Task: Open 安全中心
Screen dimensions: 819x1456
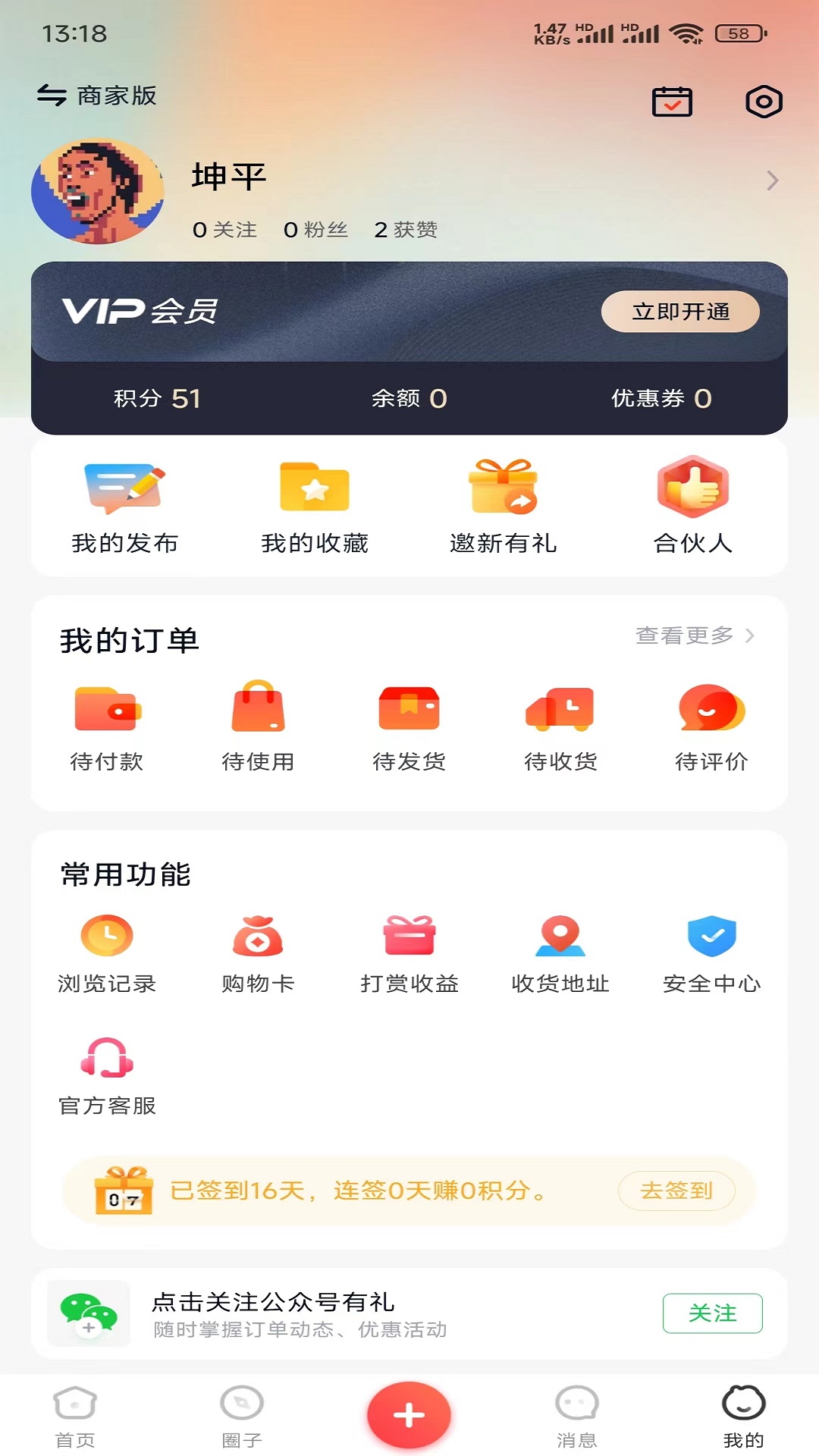Action: point(711,954)
